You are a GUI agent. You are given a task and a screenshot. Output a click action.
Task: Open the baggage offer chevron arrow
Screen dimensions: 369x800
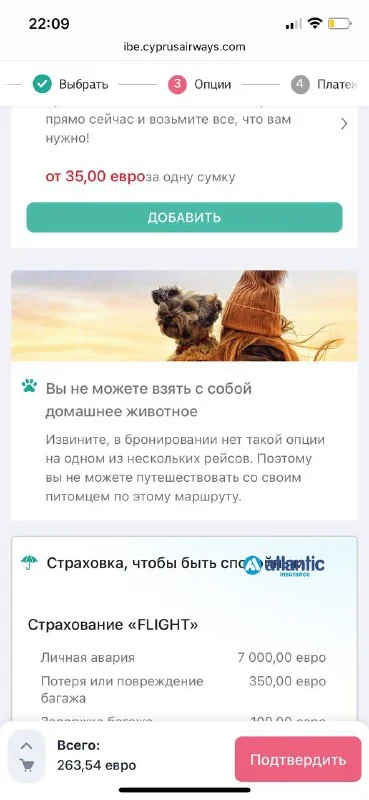(344, 124)
